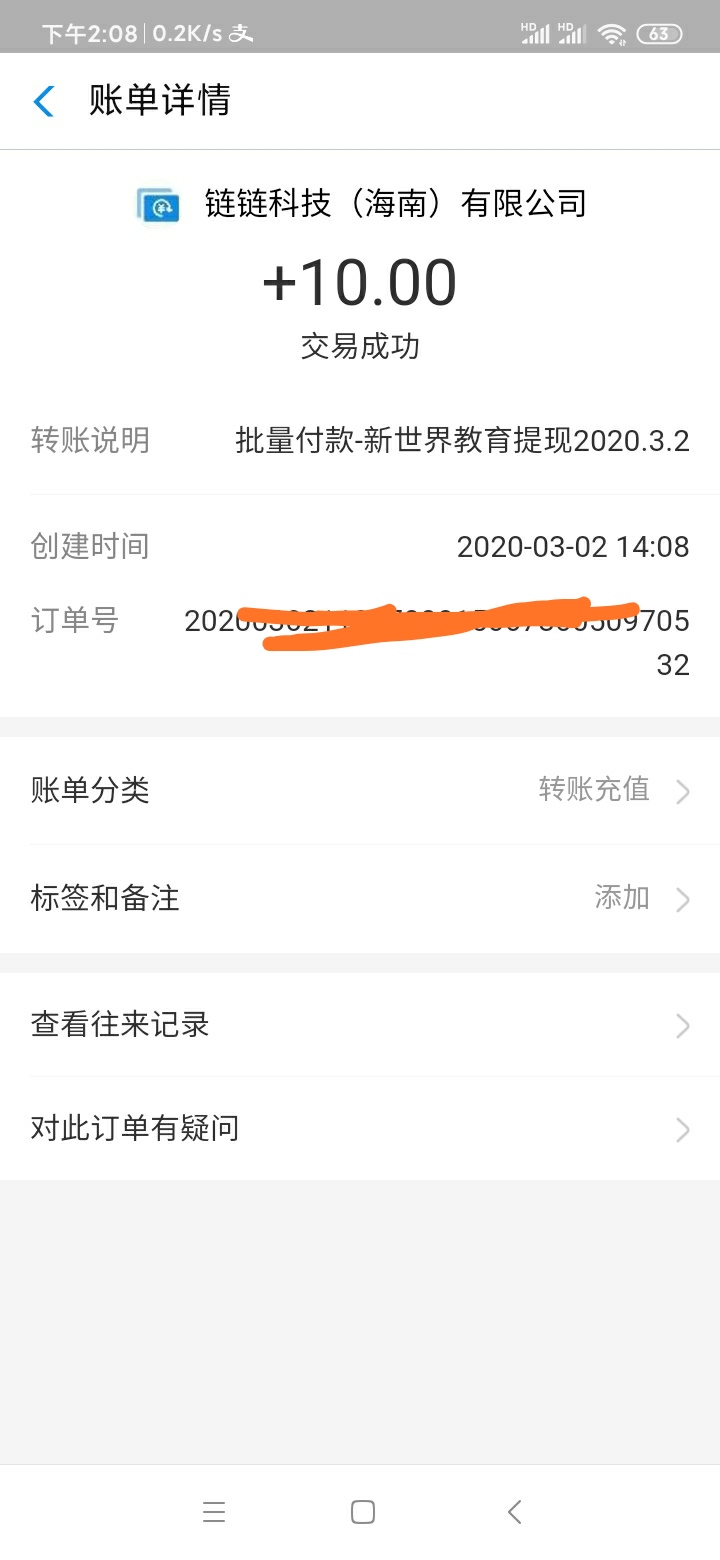Add a note via 标签和备注
The image size is (720, 1560).
(360, 898)
